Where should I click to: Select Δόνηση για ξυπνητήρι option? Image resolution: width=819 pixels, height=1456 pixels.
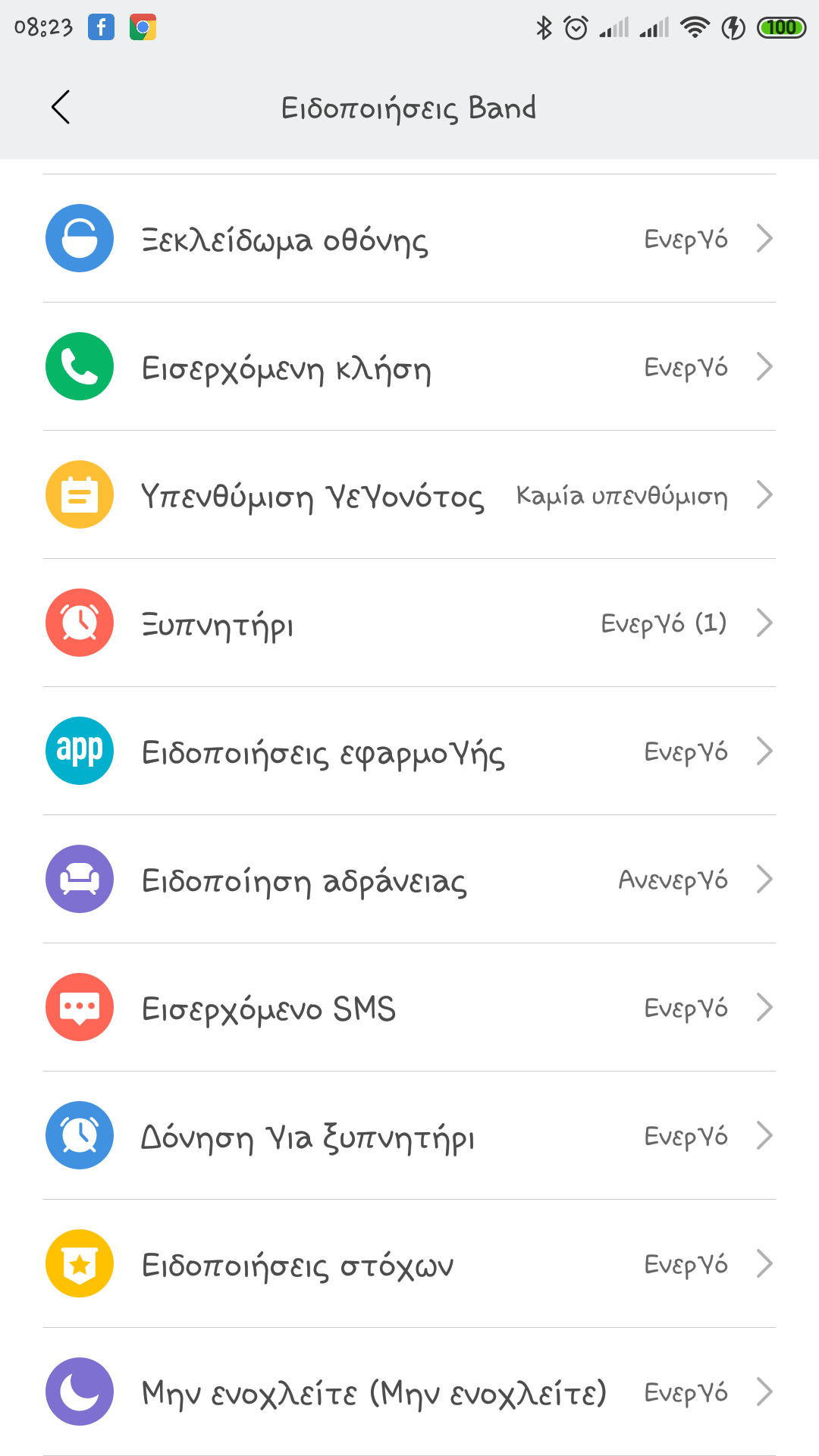tap(409, 1136)
